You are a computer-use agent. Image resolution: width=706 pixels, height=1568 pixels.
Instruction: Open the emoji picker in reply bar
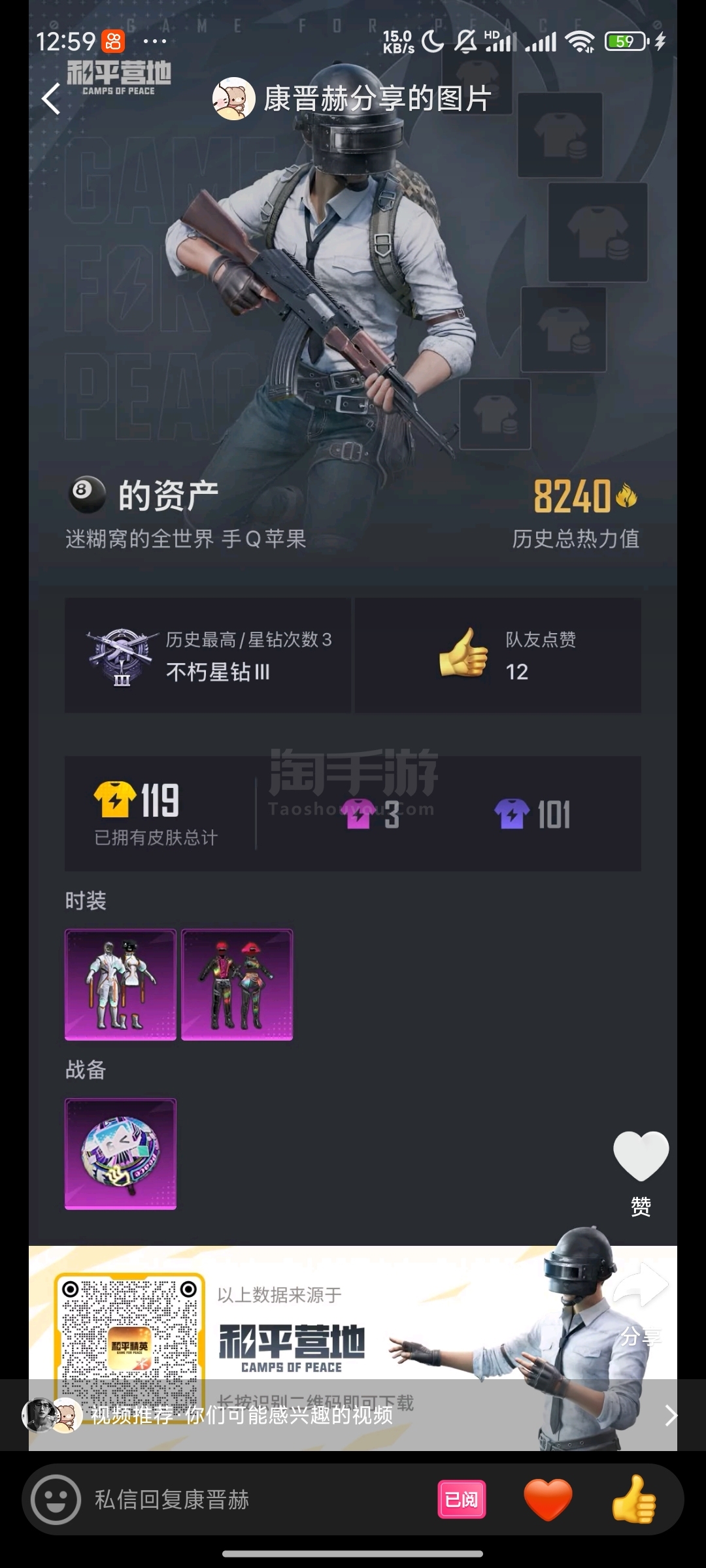tap(56, 1499)
